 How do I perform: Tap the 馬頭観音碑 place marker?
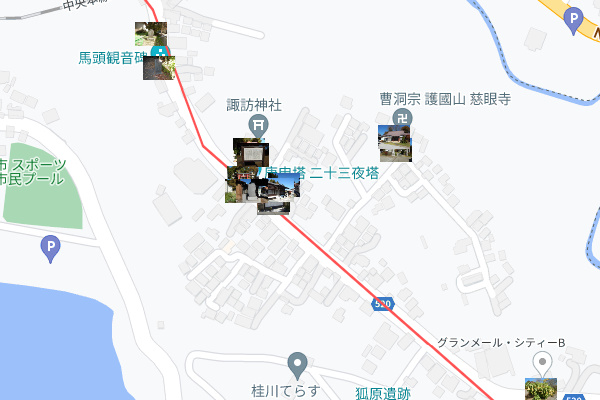pos(160,53)
